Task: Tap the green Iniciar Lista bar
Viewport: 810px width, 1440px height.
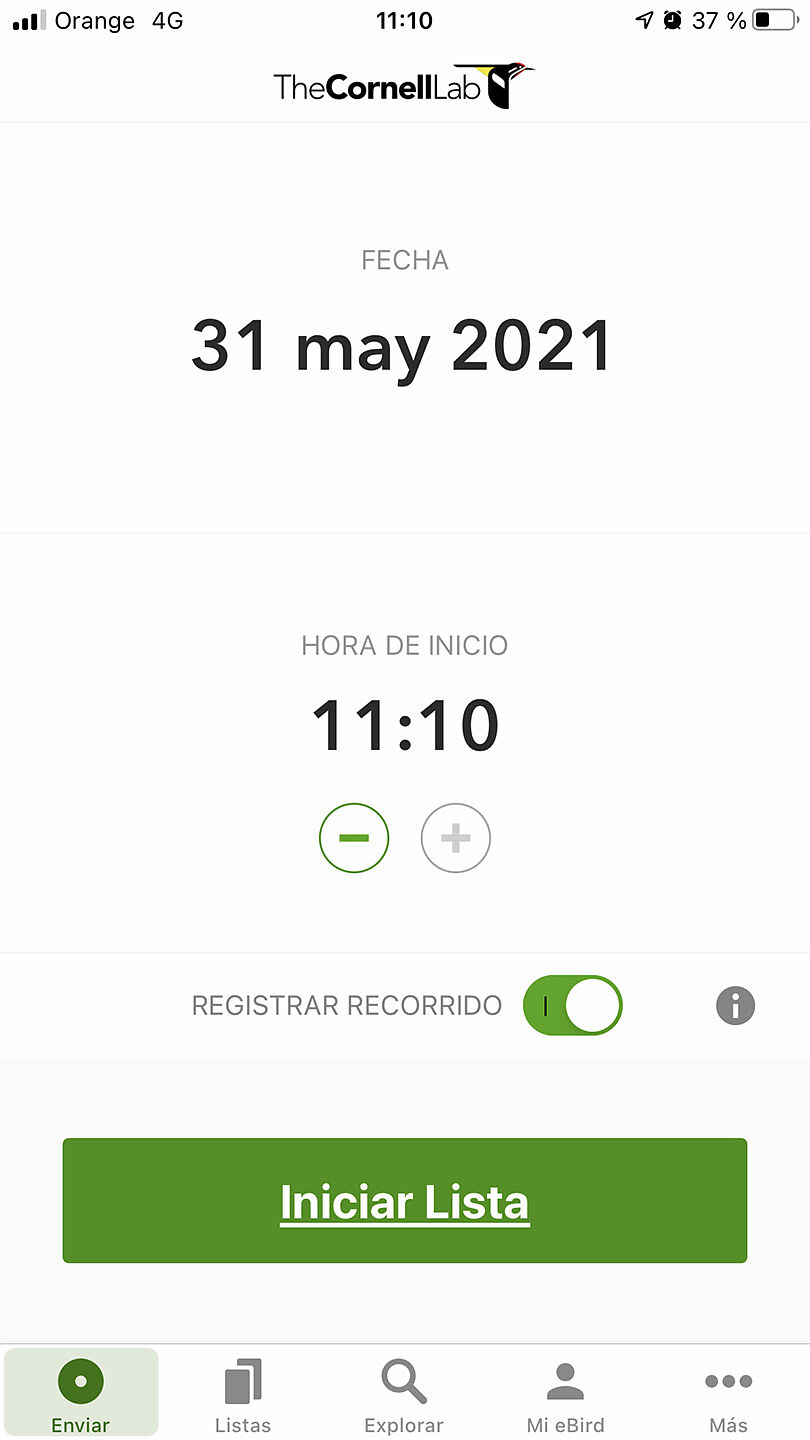Action: tap(404, 1200)
